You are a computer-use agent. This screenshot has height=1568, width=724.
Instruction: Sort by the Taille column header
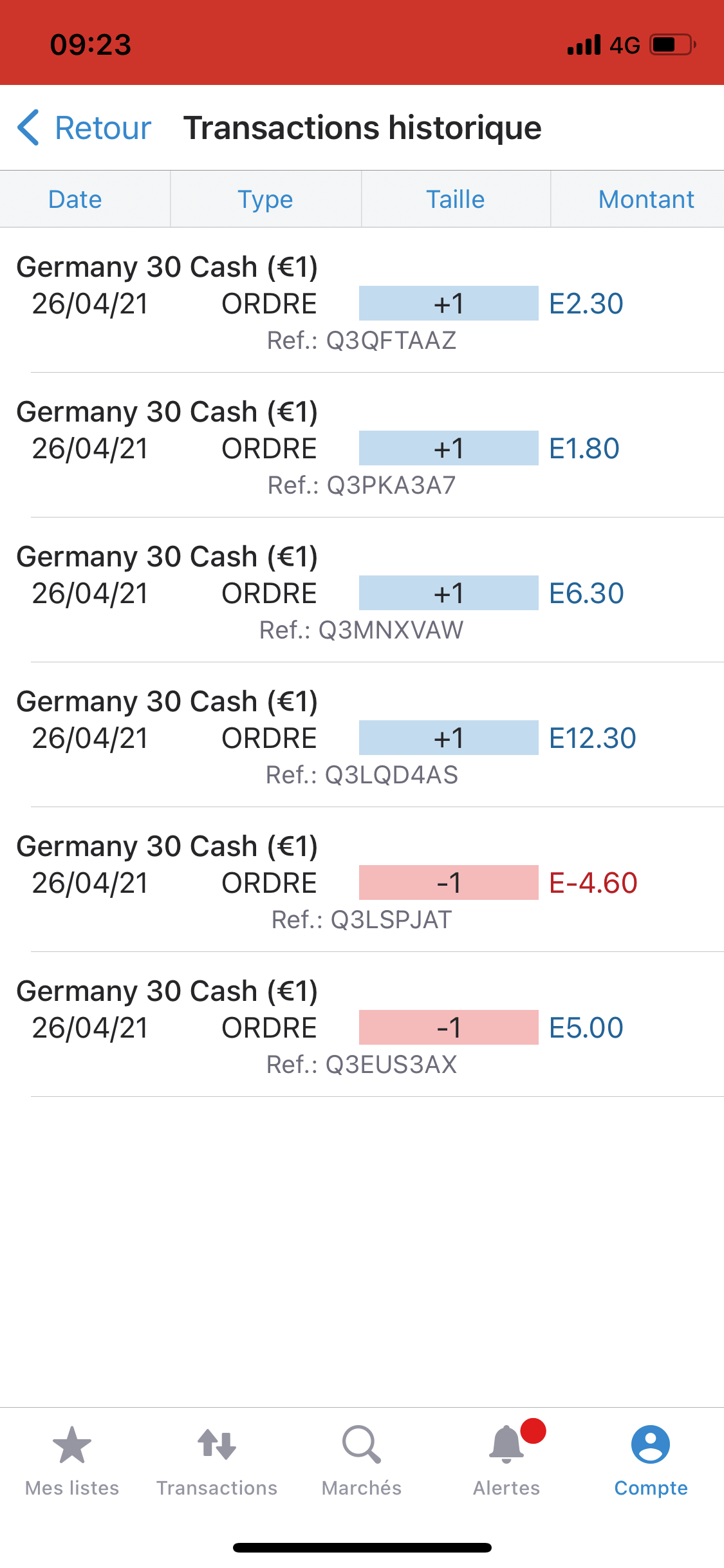pos(455,200)
